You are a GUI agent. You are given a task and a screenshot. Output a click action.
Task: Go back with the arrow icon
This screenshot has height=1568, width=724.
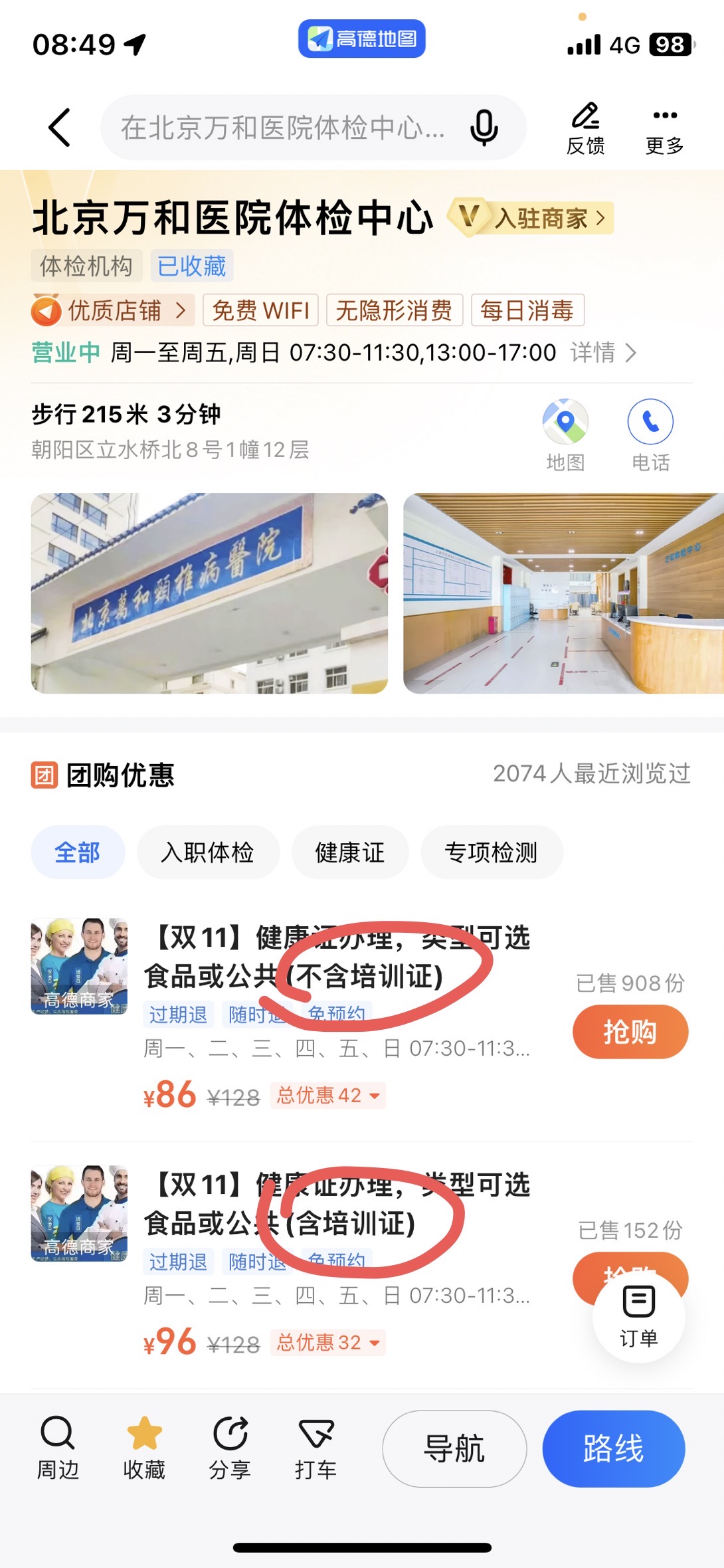[60, 127]
